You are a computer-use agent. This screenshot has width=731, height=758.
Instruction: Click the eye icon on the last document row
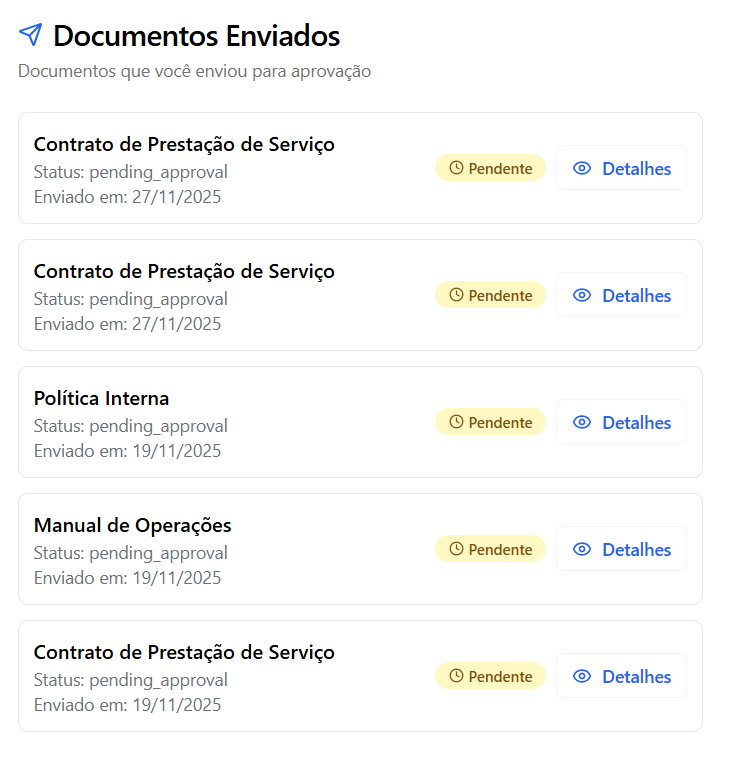point(582,676)
